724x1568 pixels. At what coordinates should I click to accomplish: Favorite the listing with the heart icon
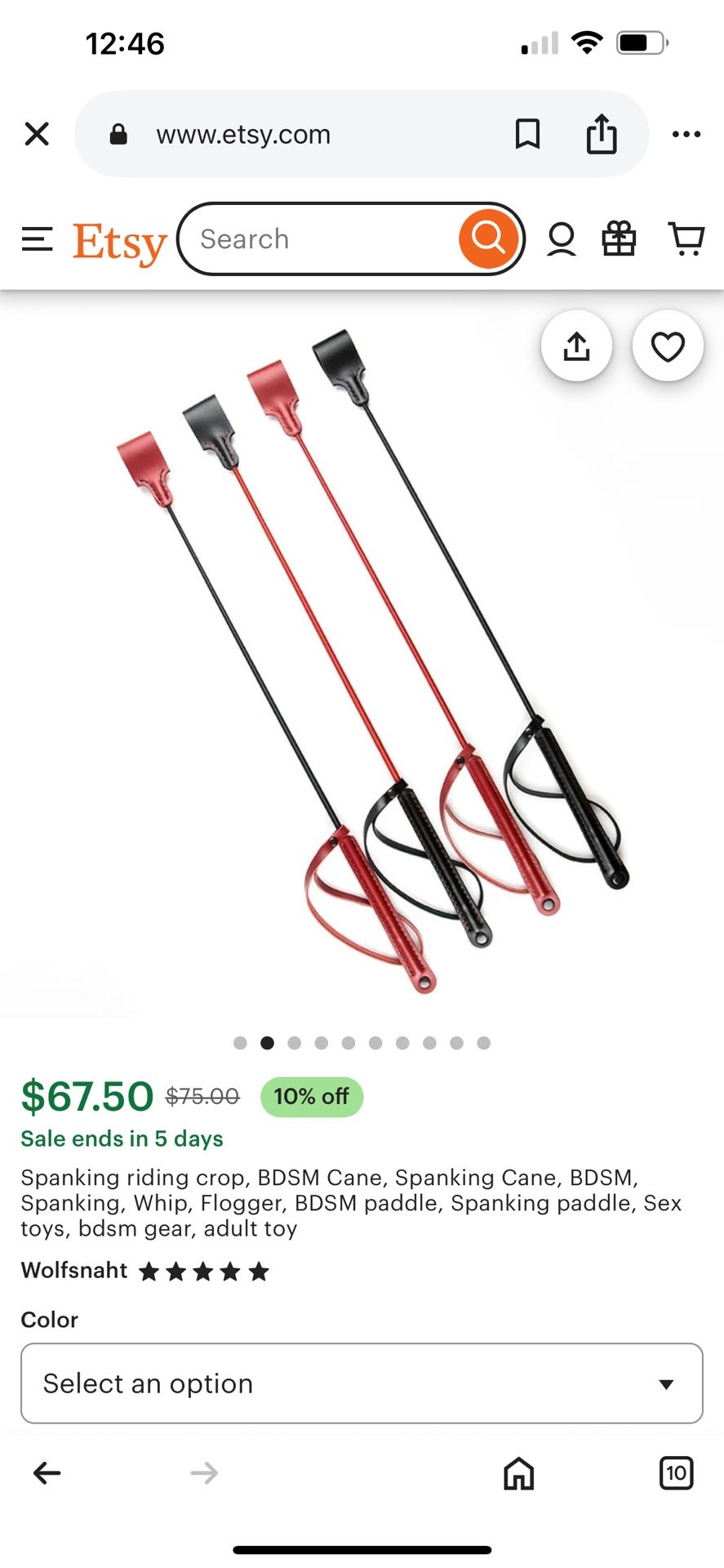click(x=668, y=345)
